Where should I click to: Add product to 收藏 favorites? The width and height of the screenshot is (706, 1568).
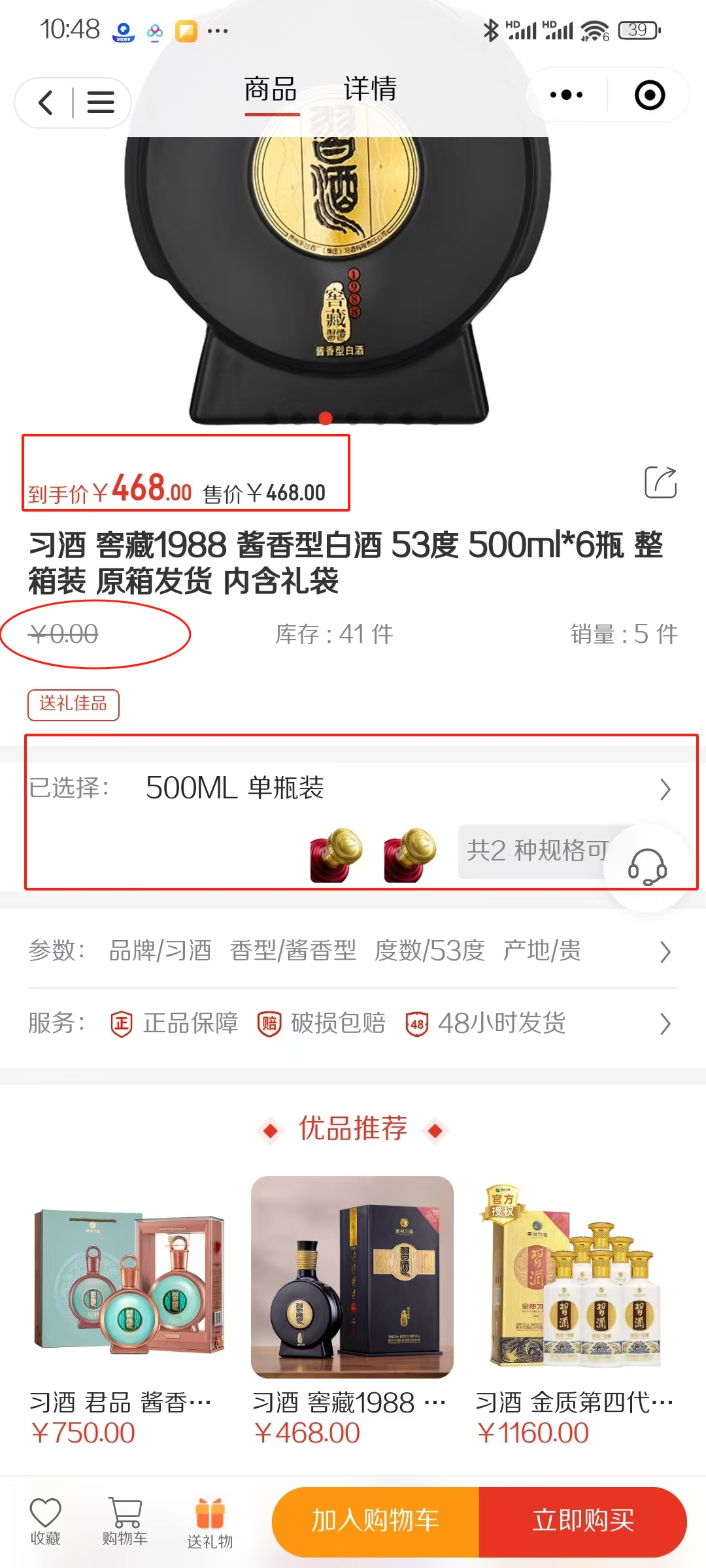[45, 1521]
